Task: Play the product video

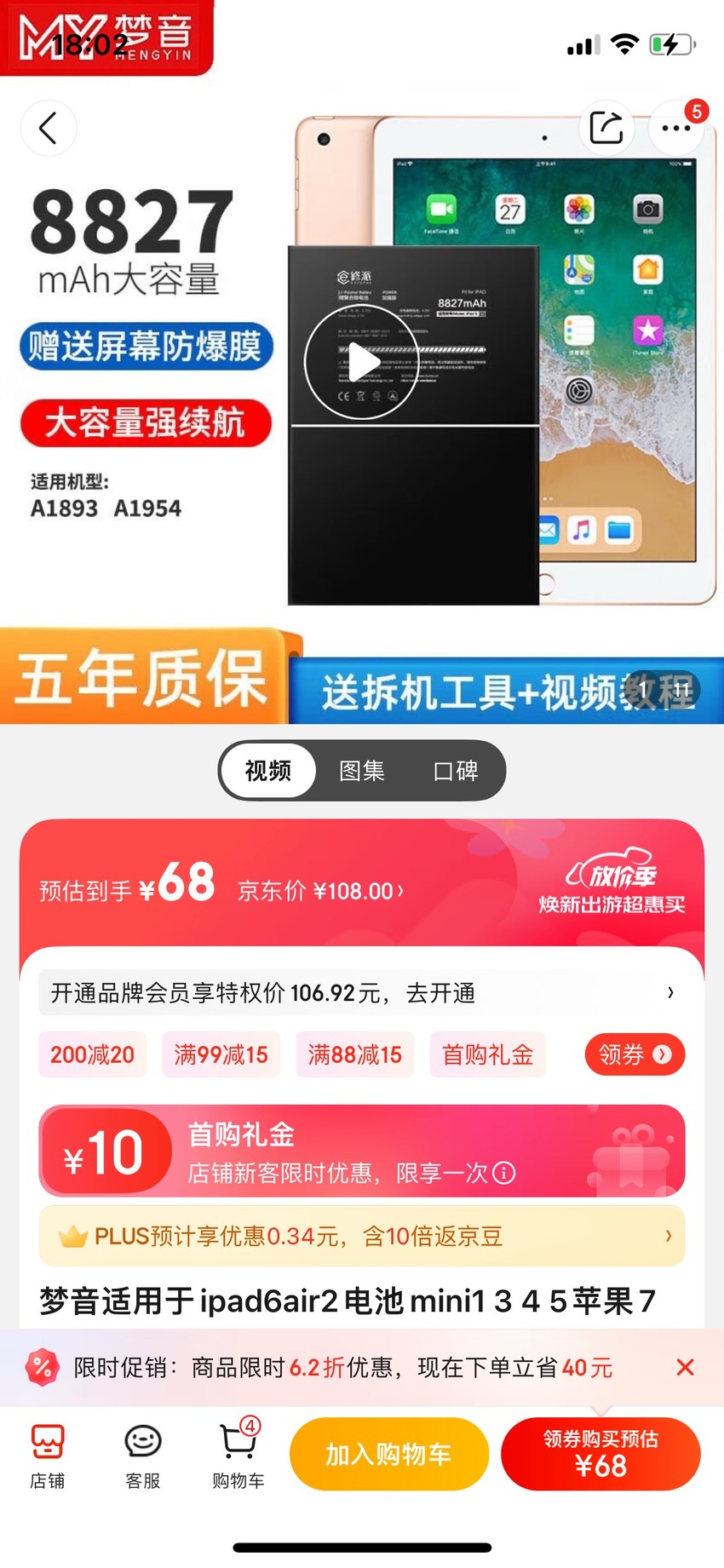Action: click(362, 363)
